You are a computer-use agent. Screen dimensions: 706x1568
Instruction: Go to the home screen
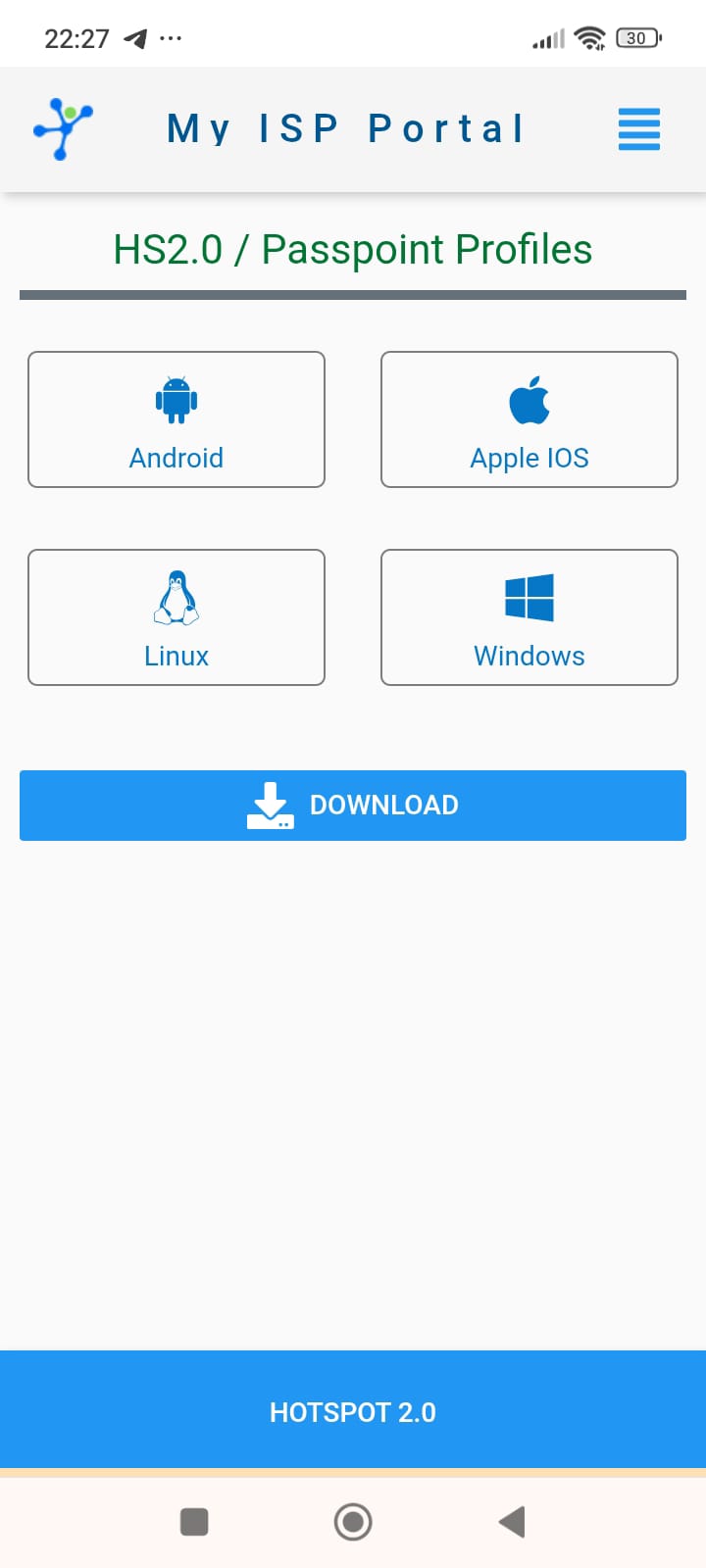tap(353, 1522)
